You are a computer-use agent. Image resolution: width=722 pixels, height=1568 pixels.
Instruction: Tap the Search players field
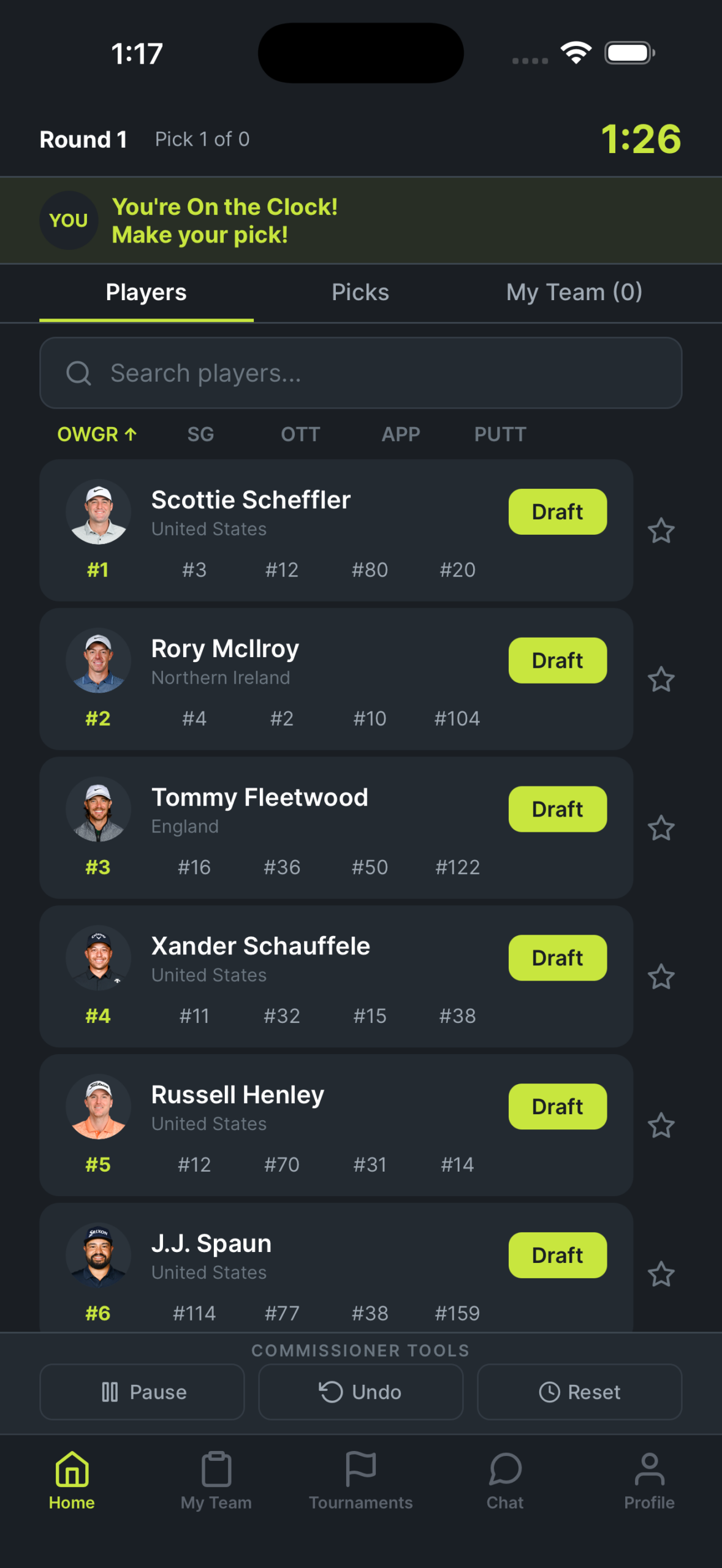coord(360,373)
